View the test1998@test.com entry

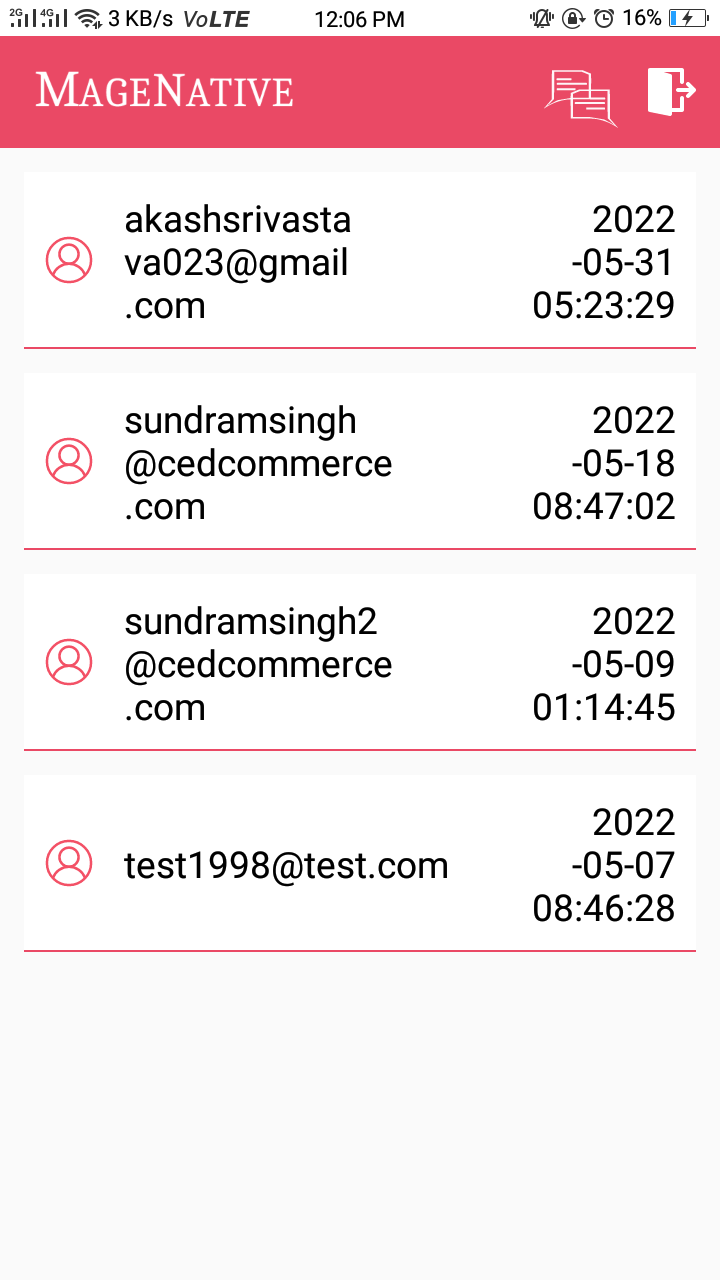(359, 865)
